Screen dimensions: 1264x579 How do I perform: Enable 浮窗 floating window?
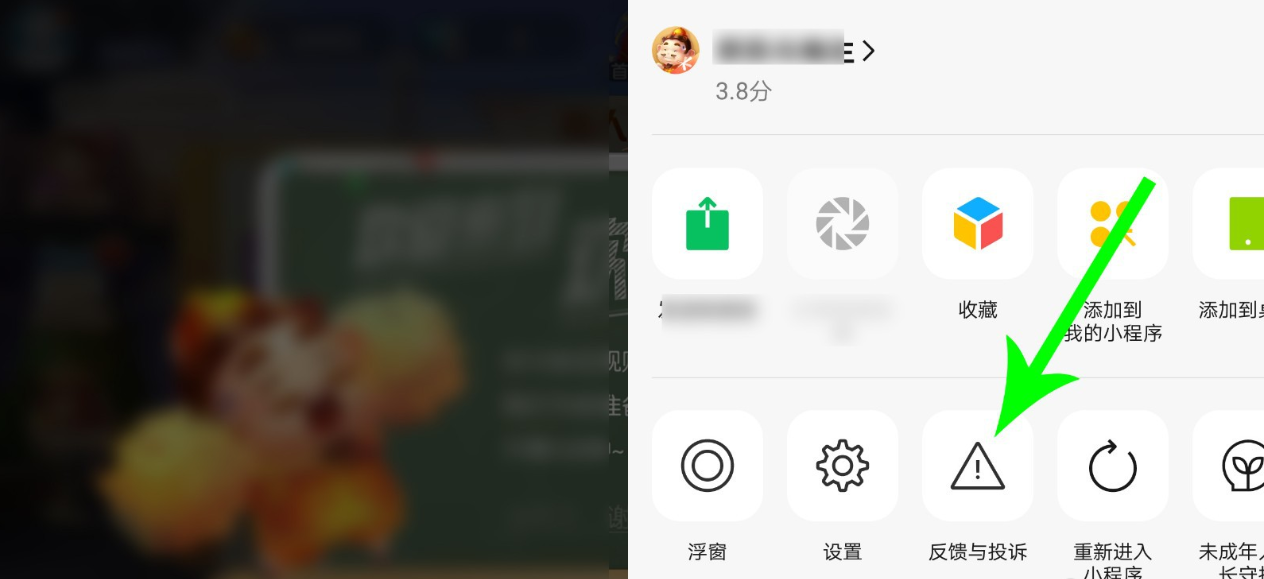click(707, 466)
